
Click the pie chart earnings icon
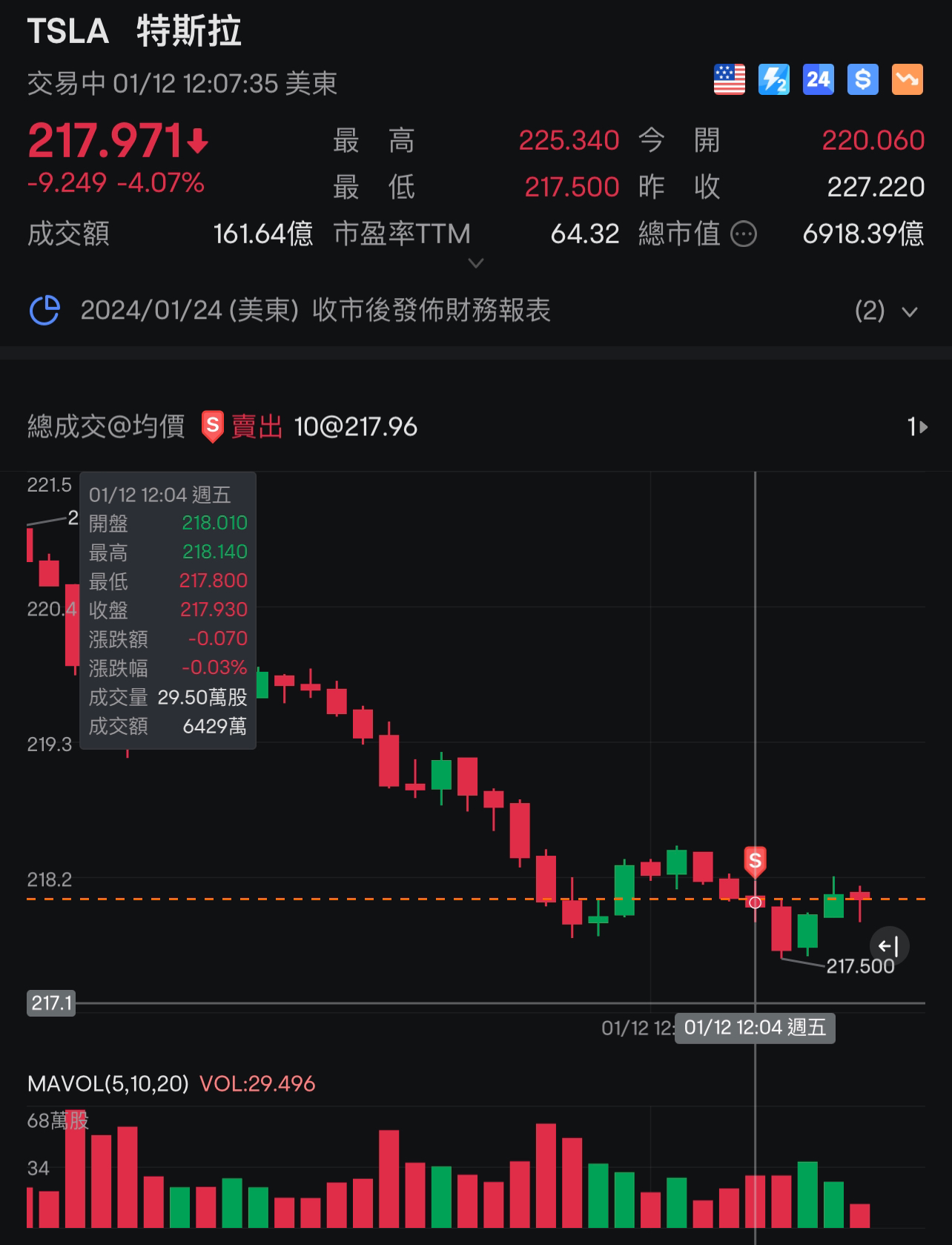tap(46, 312)
